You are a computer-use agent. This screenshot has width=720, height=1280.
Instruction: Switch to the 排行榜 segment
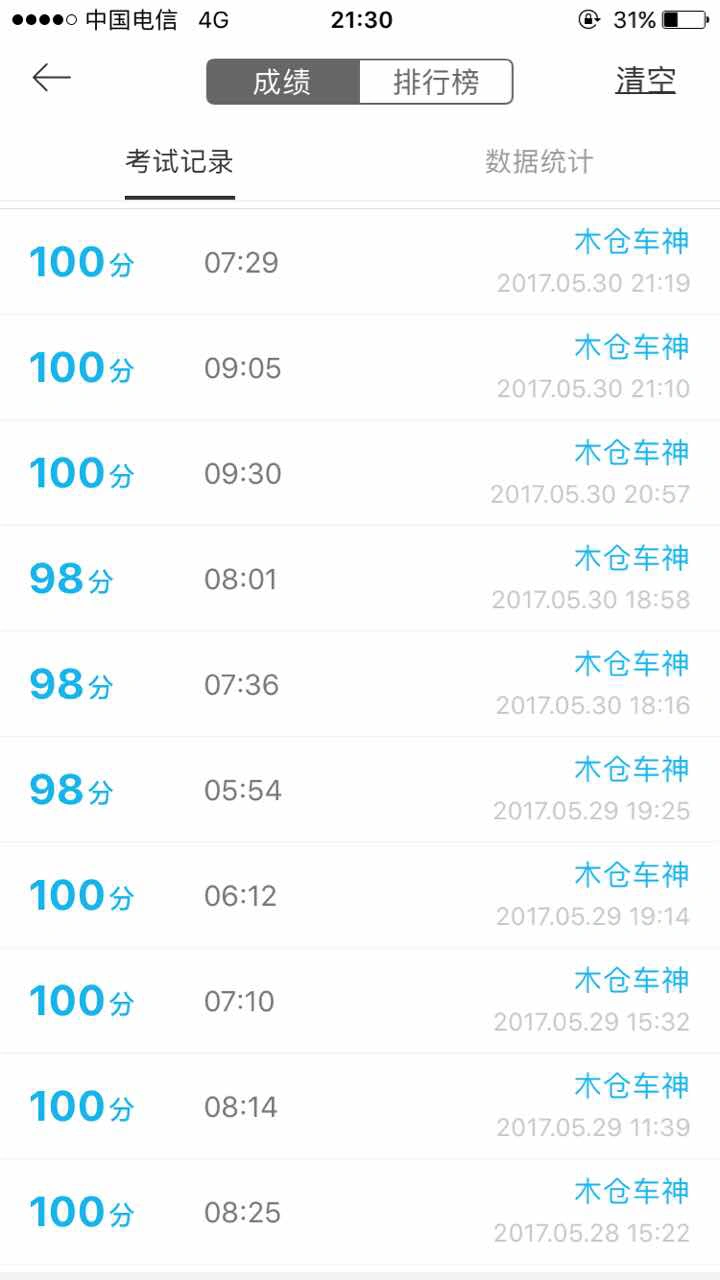click(436, 82)
